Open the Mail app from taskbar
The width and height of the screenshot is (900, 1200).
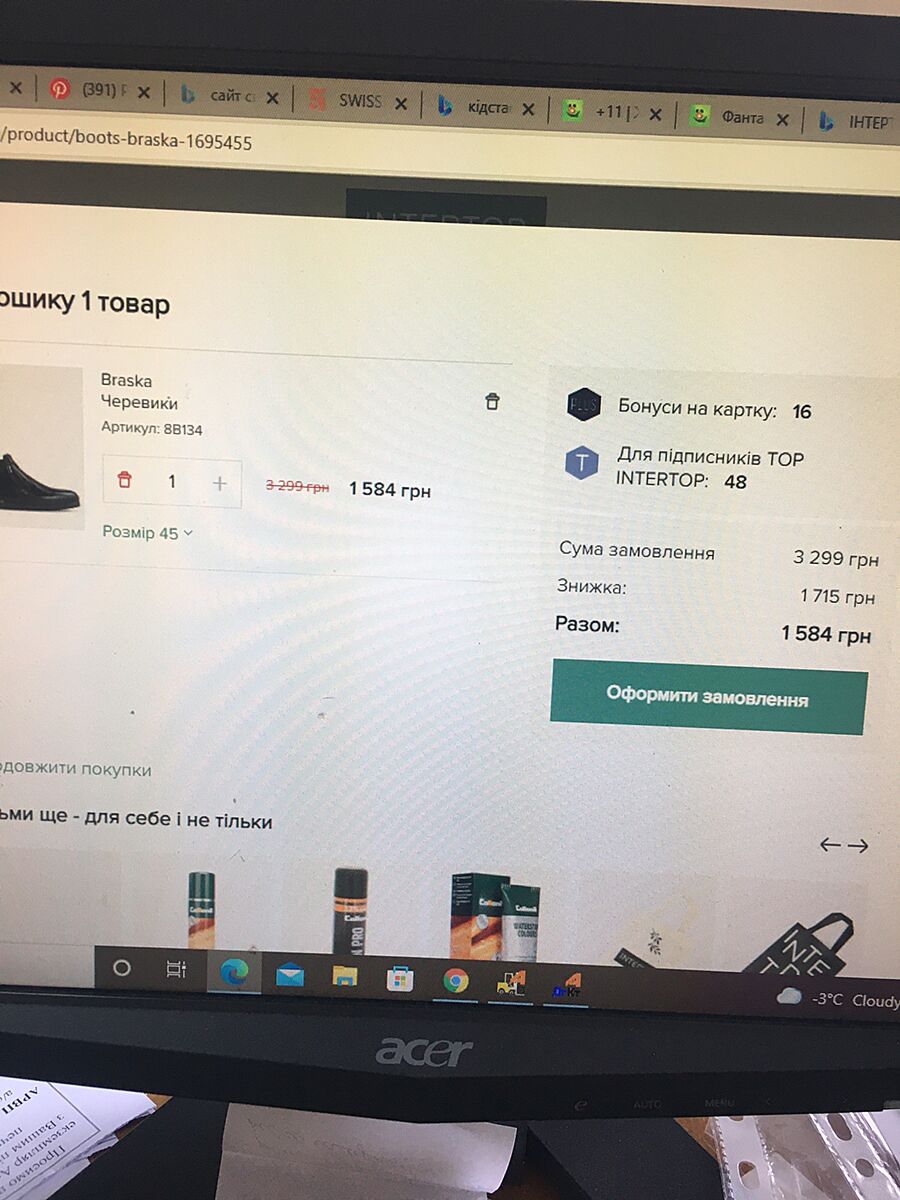pyautogui.click(x=290, y=974)
